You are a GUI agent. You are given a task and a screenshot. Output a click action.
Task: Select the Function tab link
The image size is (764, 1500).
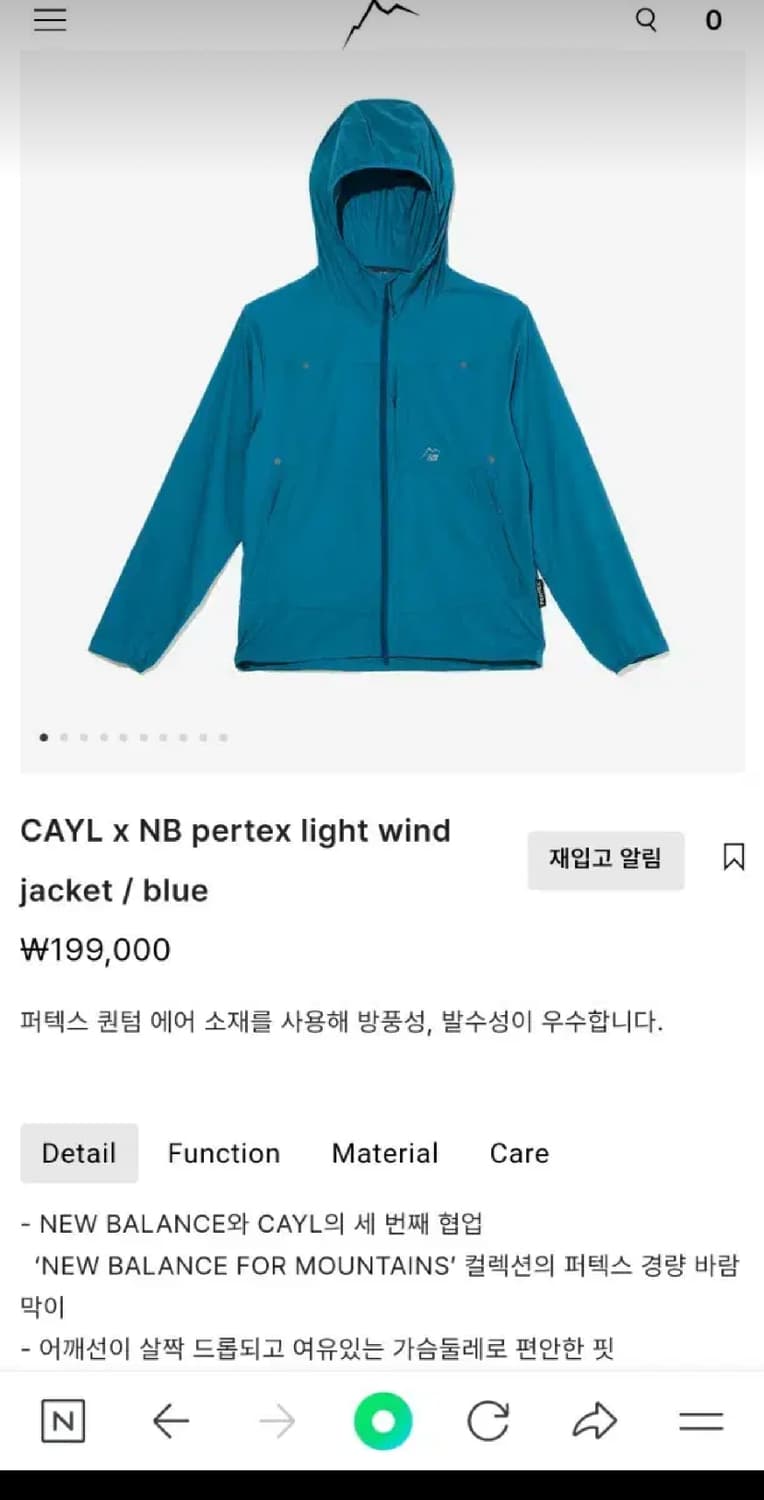coord(224,1152)
